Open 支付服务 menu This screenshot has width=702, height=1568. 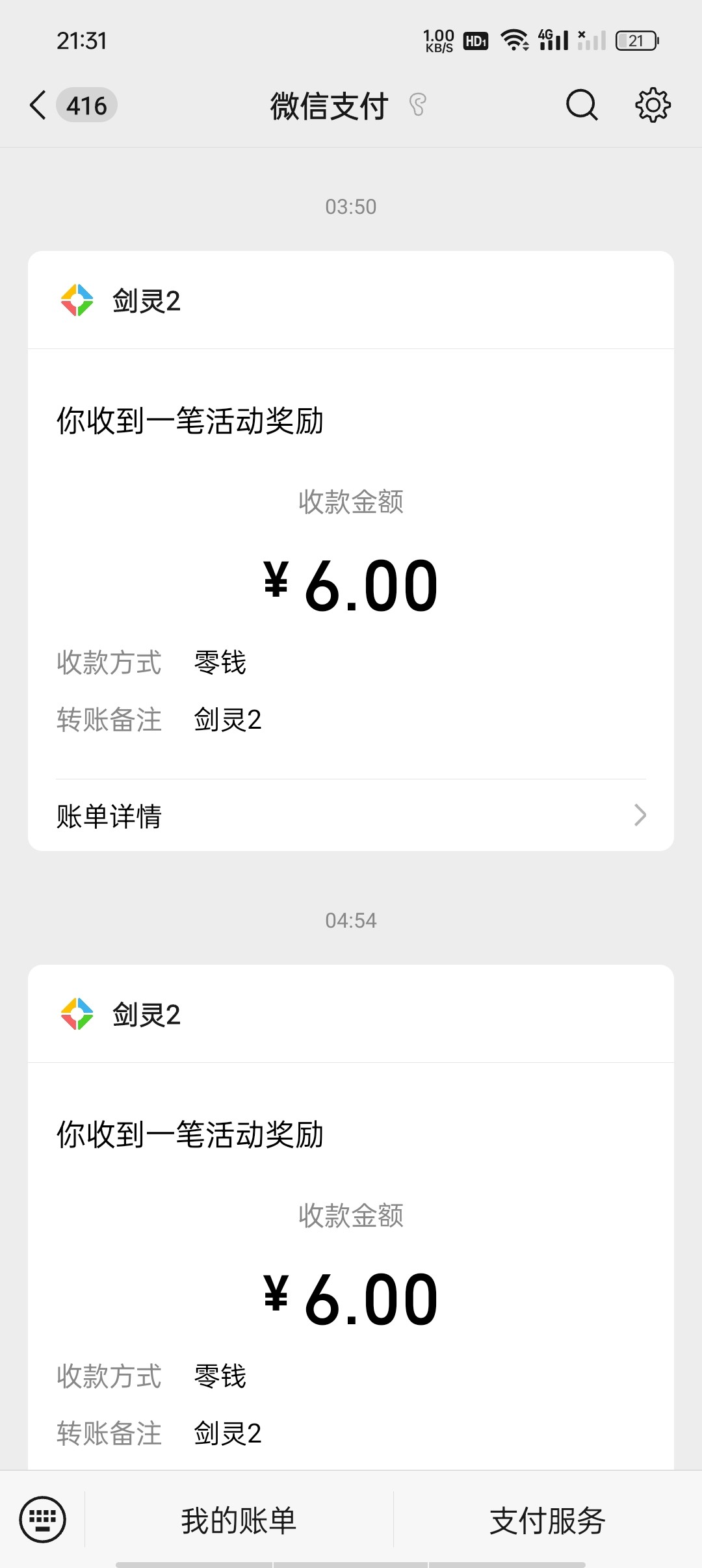tap(548, 1520)
